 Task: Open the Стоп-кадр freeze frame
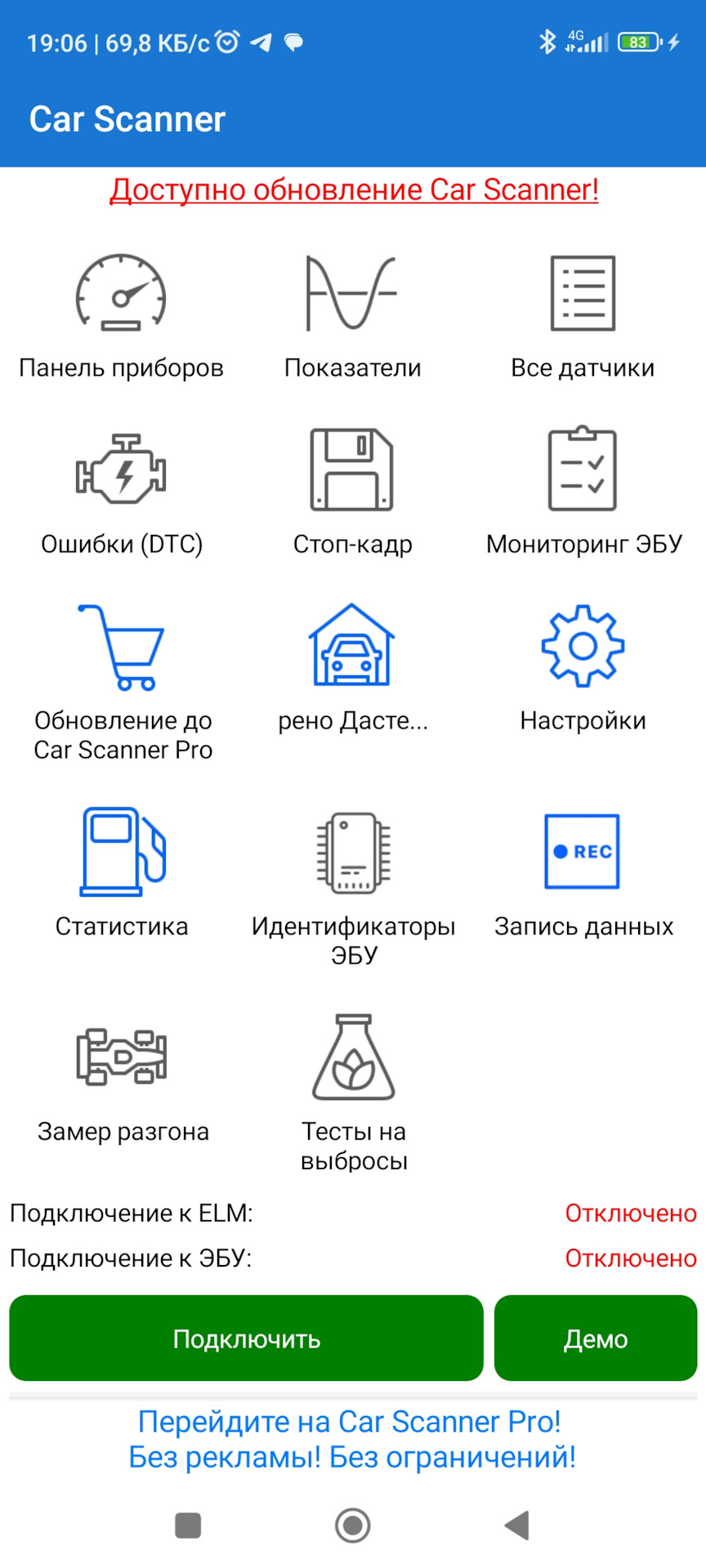(x=352, y=490)
